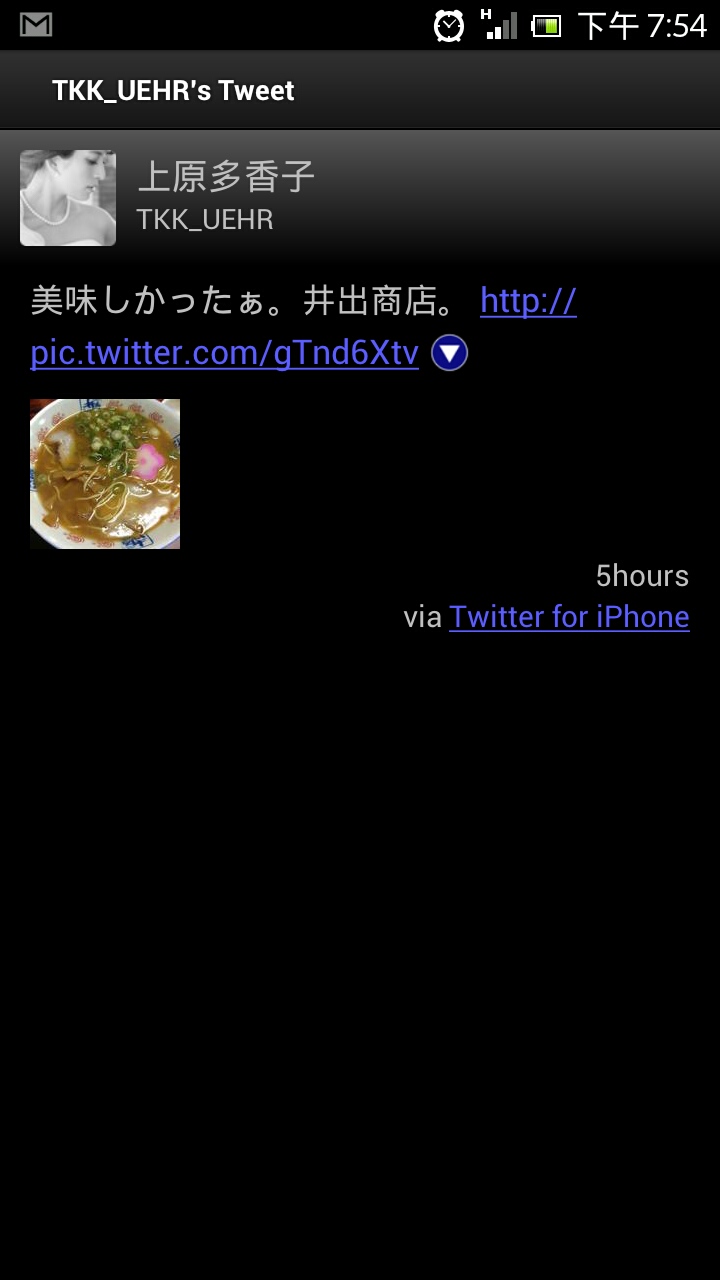Open the pic.twitter.com/gTnd6Xtv link
The image size is (720, 1280).
pyautogui.click(x=224, y=353)
